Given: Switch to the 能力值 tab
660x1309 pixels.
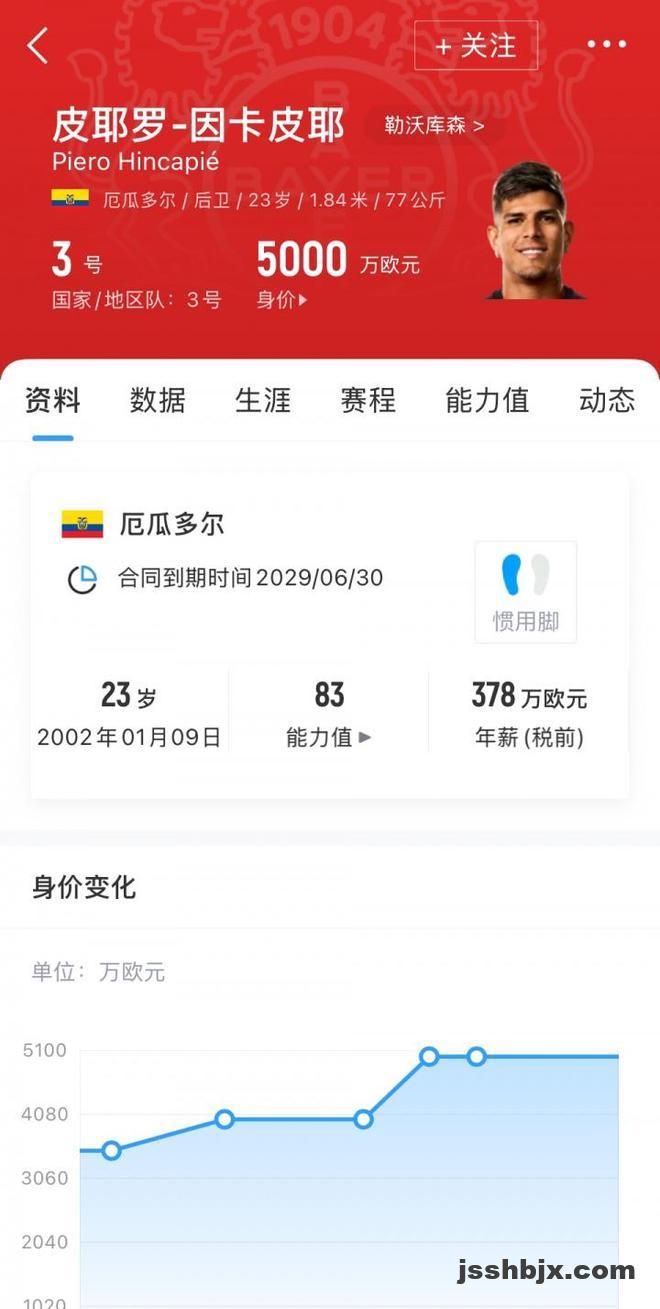Looking at the screenshot, I should pyautogui.click(x=487, y=401).
